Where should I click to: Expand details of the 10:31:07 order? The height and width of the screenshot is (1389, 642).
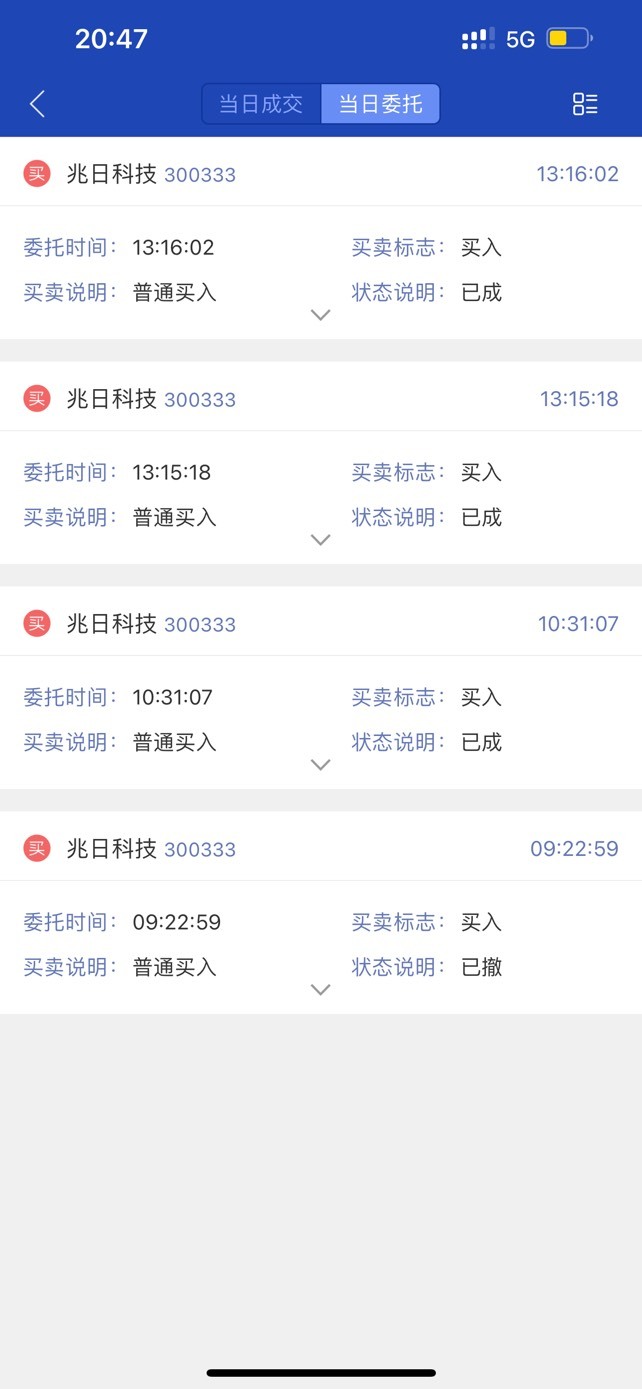320,765
